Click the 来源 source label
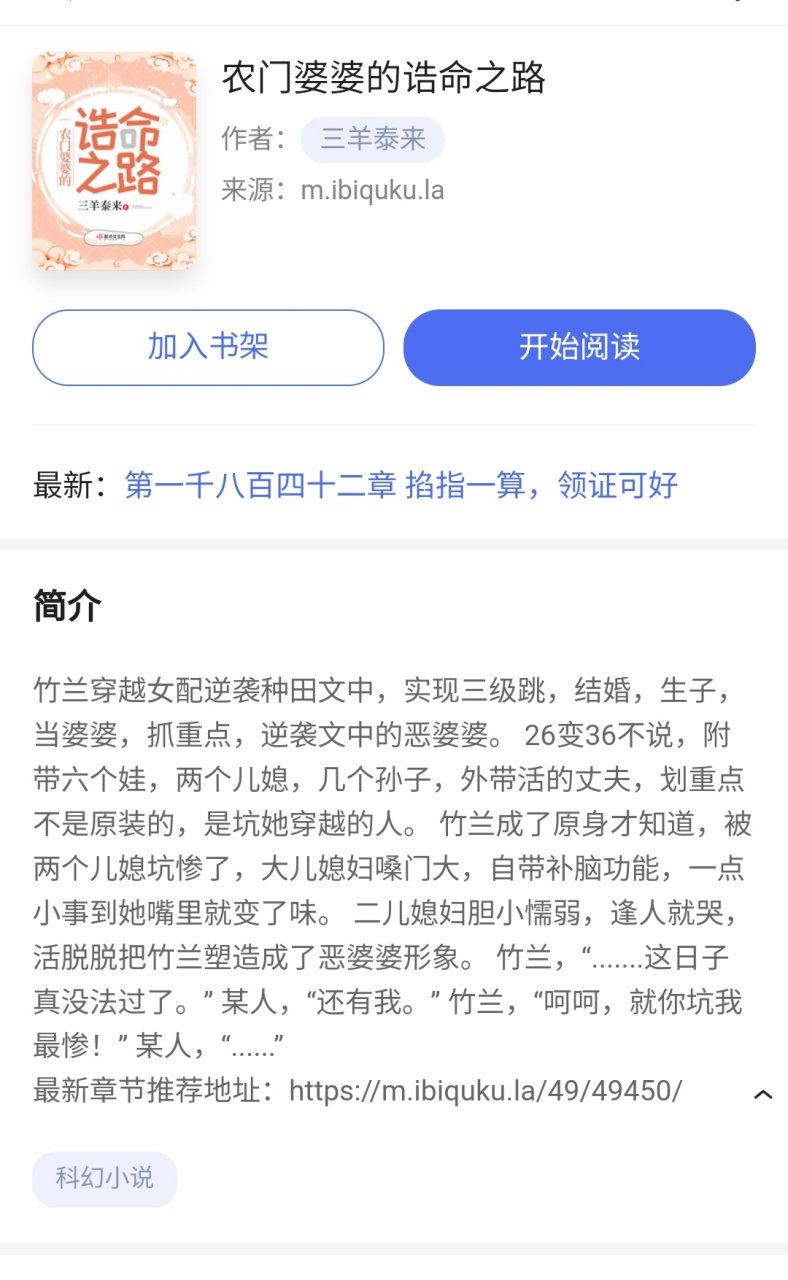This screenshot has width=788, height=1280. click(x=251, y=190)
